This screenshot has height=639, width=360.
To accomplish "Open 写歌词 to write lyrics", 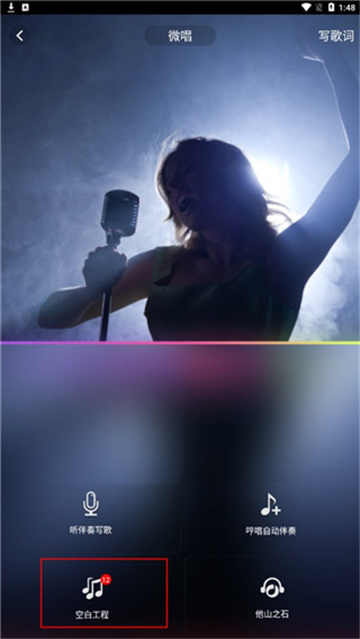I will click(336, 36).
